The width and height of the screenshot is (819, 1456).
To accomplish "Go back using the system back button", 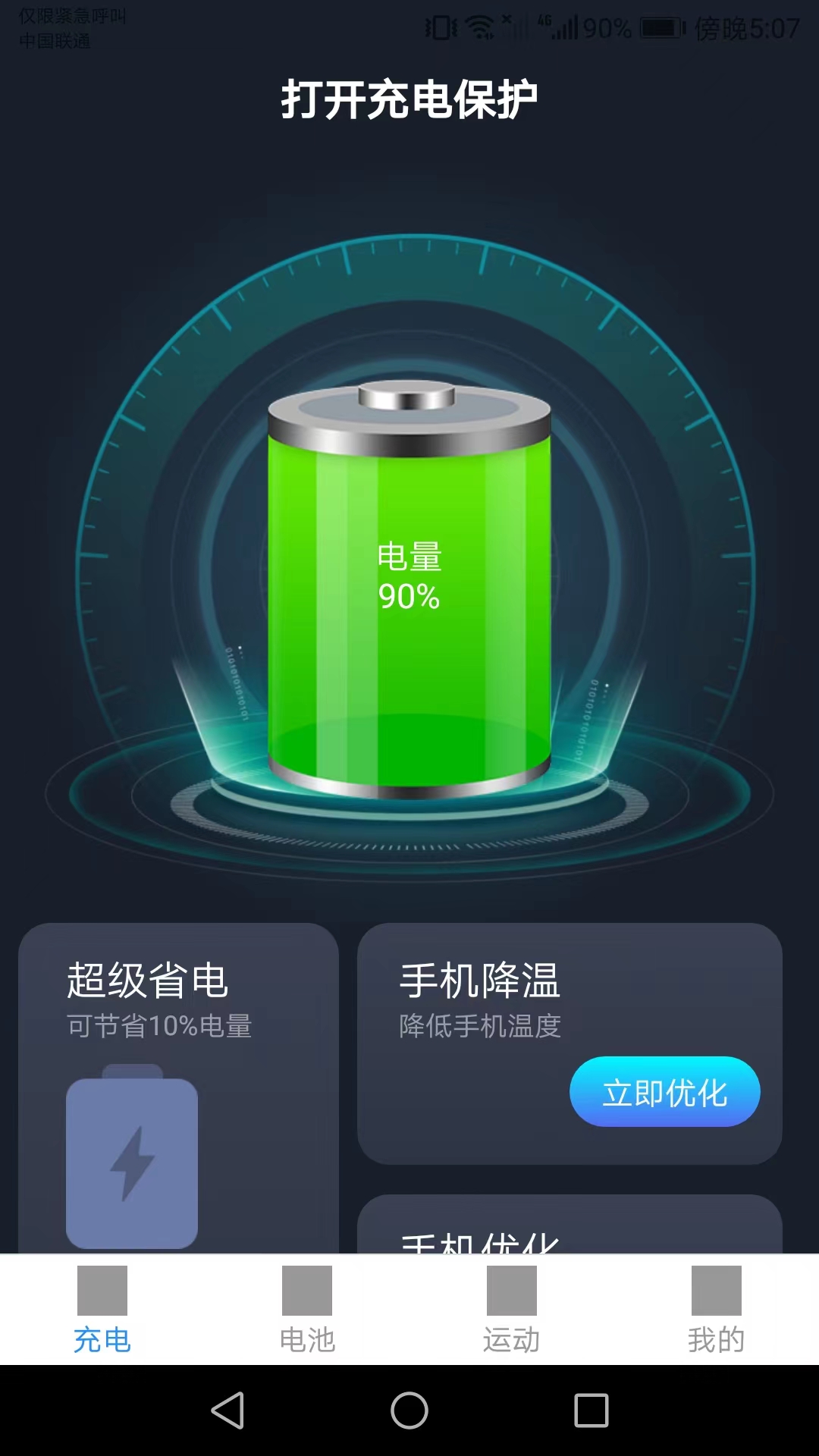I will tap(227, 1410).
